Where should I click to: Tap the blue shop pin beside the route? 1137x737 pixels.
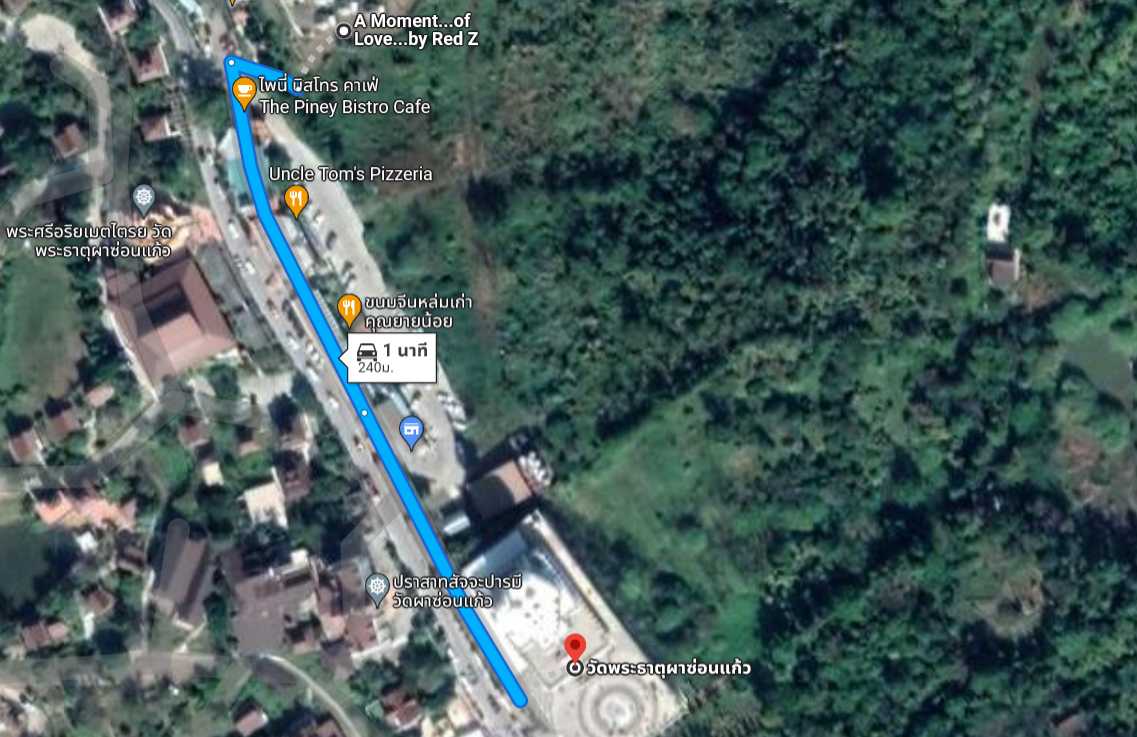[x=410, y=432]
